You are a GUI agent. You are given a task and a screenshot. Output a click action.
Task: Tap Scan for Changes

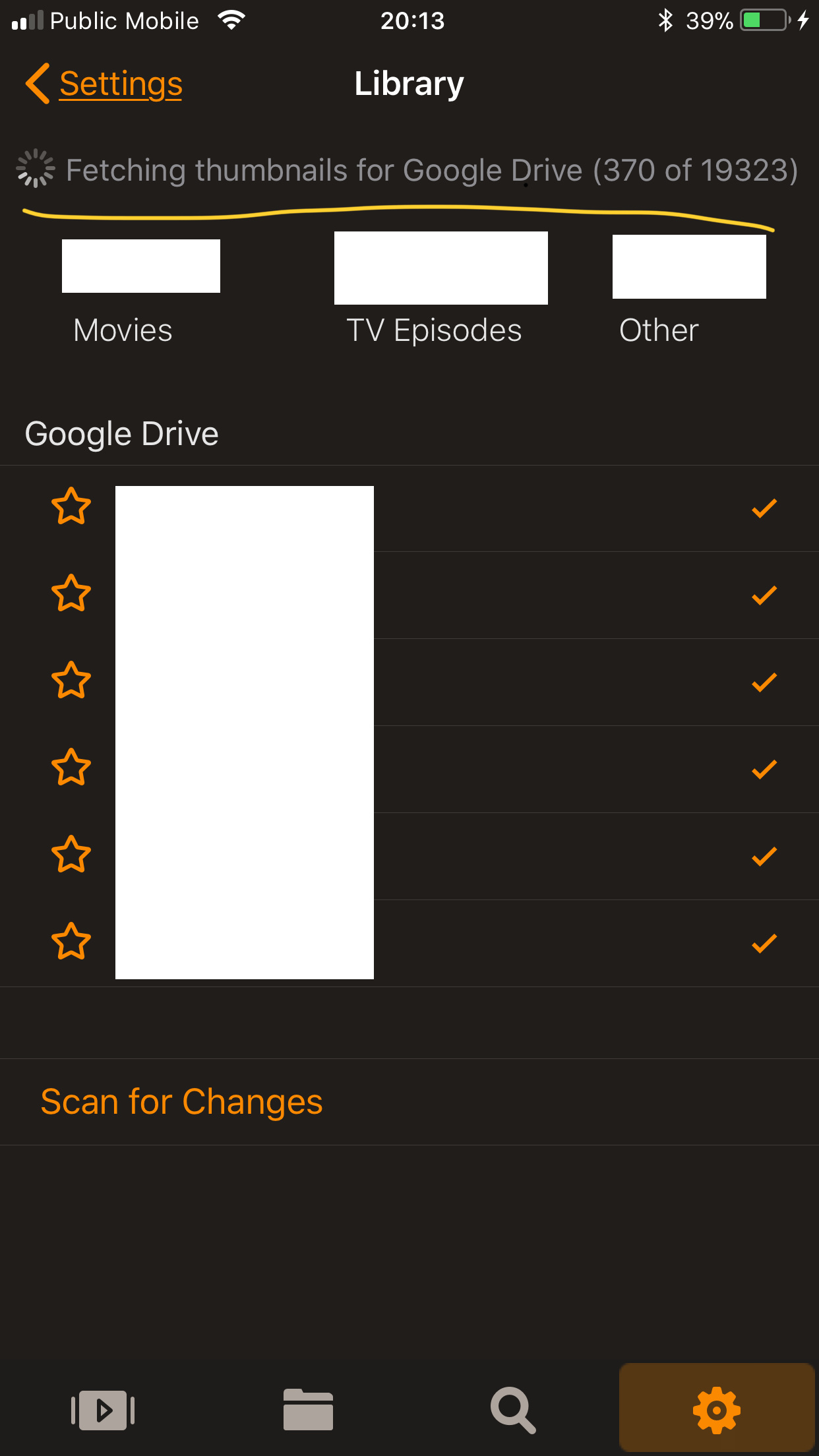[x=181, y=1102]
